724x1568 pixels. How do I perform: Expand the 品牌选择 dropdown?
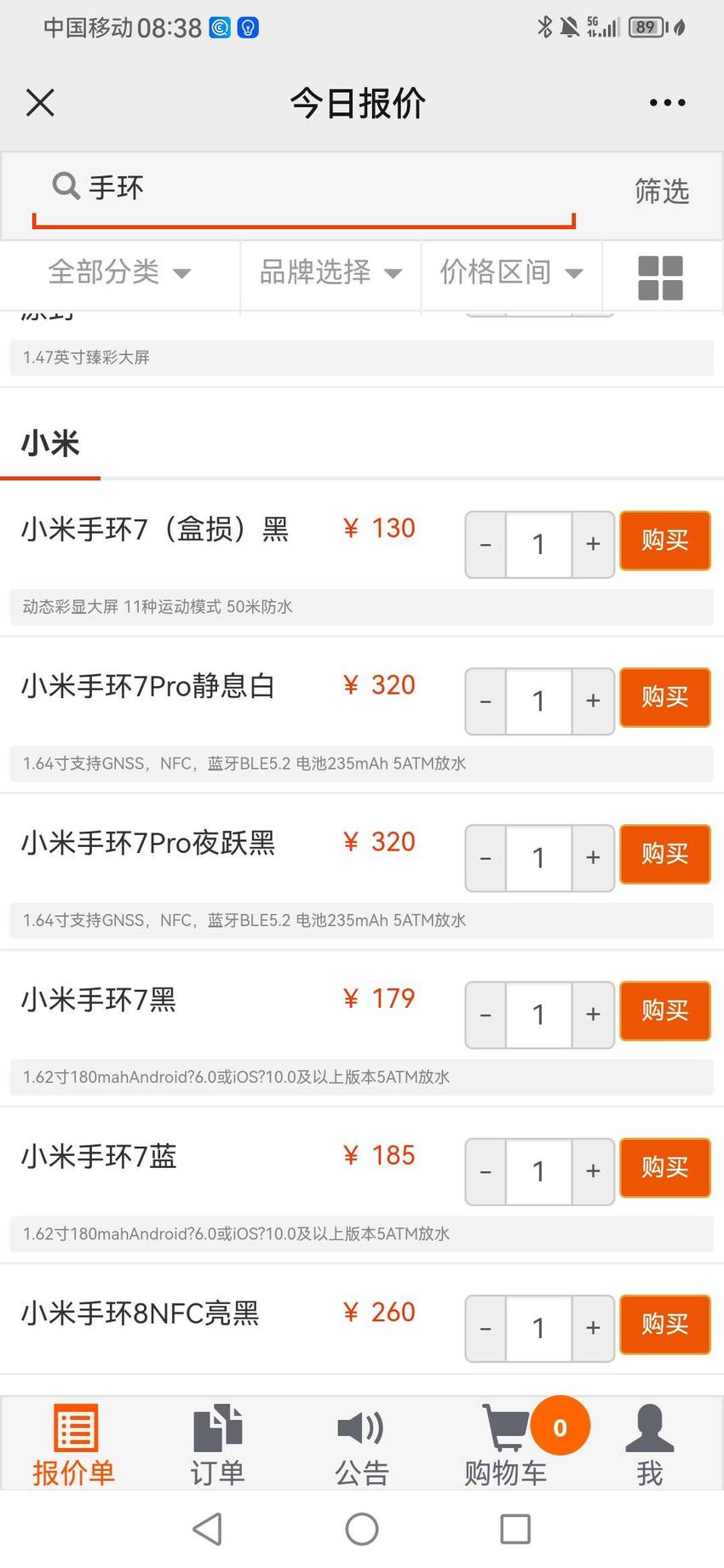[330, 272]
